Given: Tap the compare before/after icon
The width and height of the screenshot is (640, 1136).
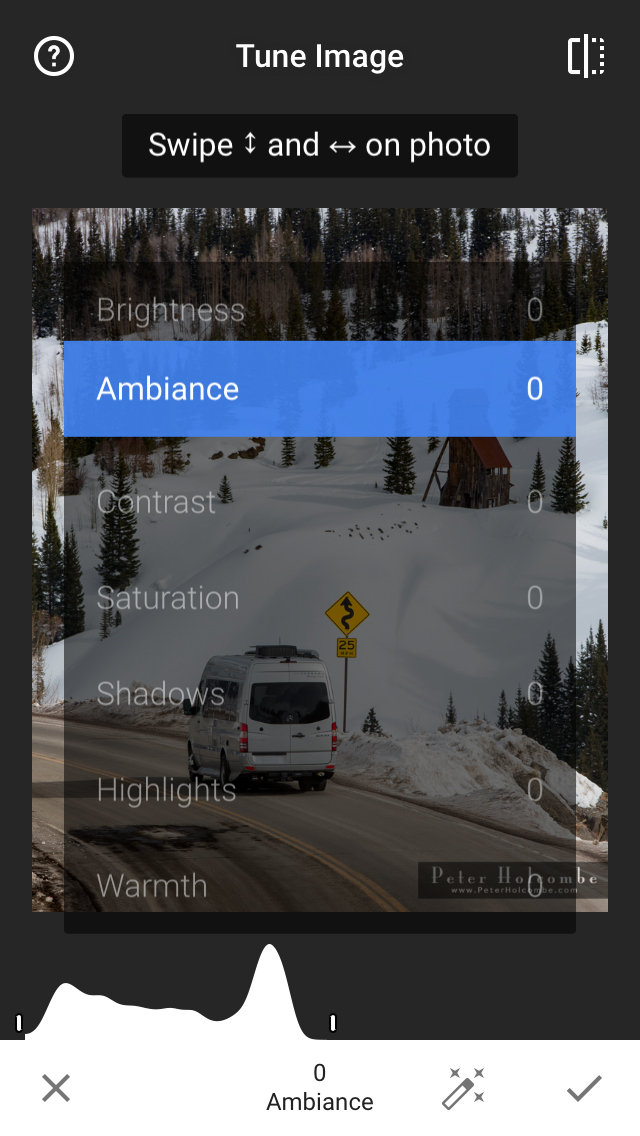Looking at the screenshot, I should point(586,57).
